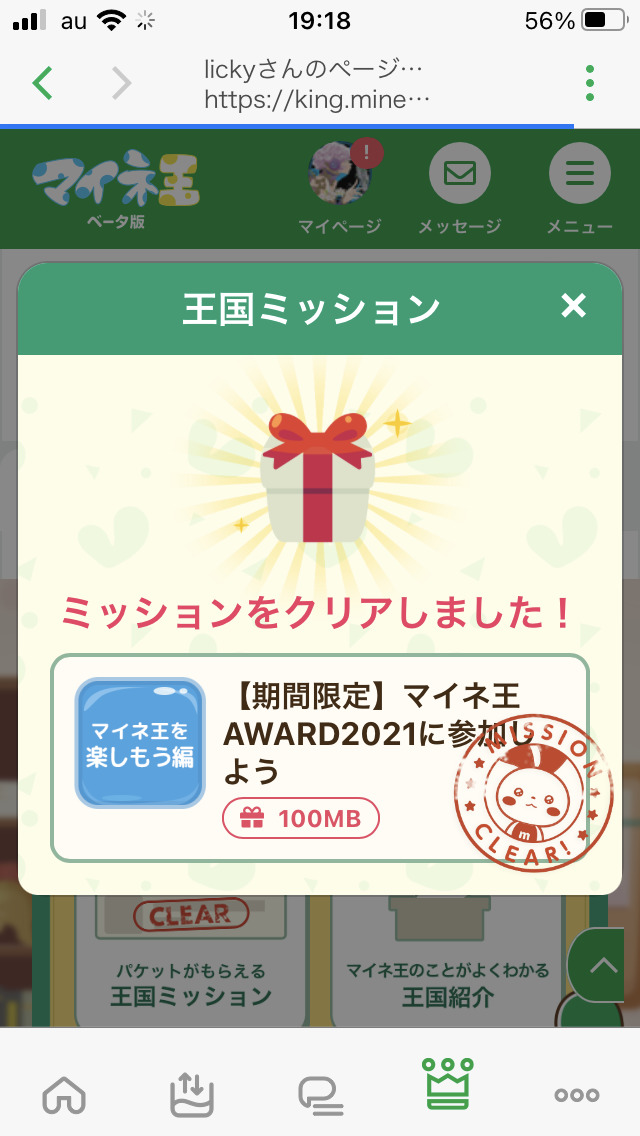Switch to the community comments tab

pos(321,1095)
